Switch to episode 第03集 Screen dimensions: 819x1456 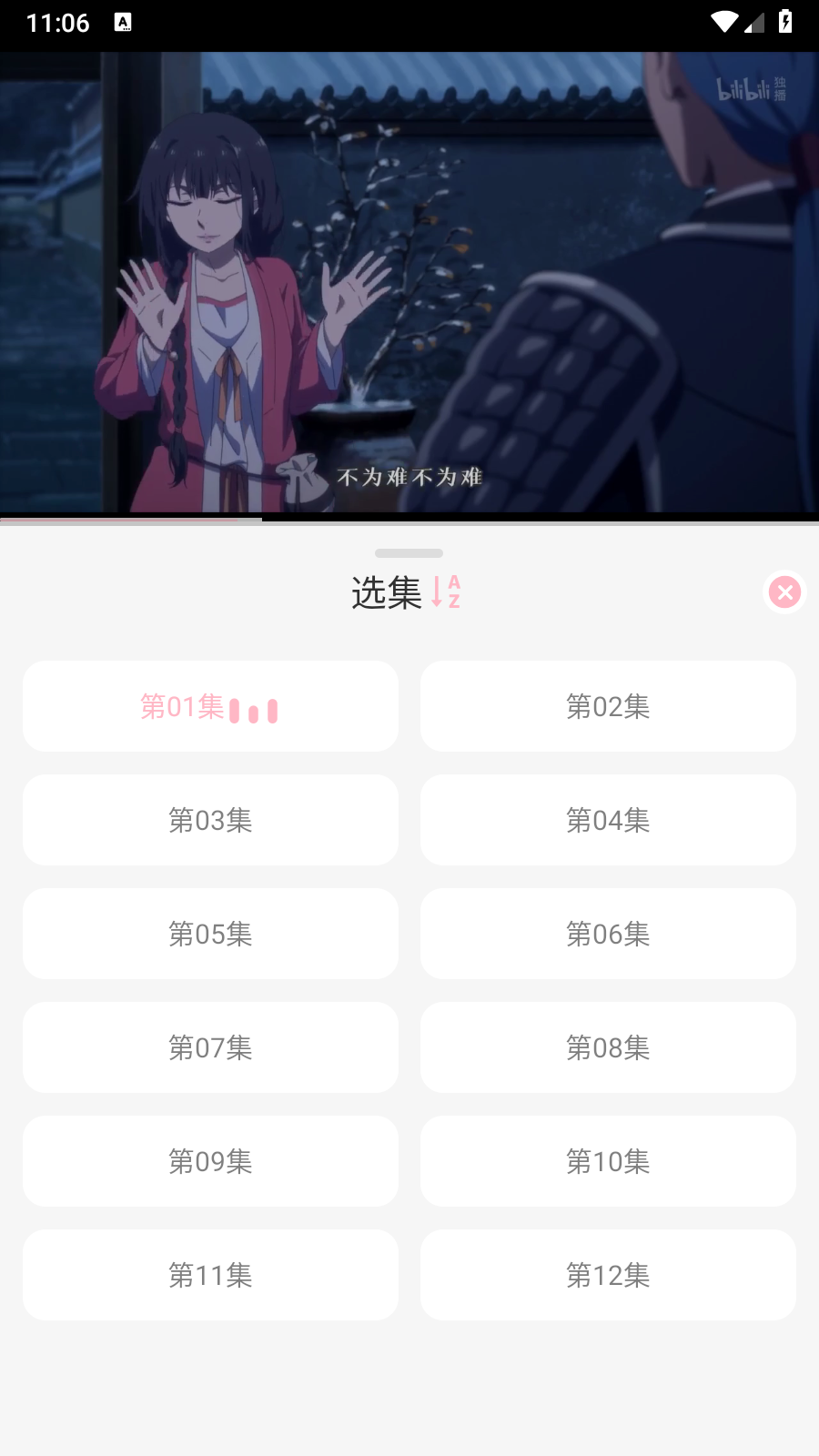pyautogui.click(x=210, y=820)
